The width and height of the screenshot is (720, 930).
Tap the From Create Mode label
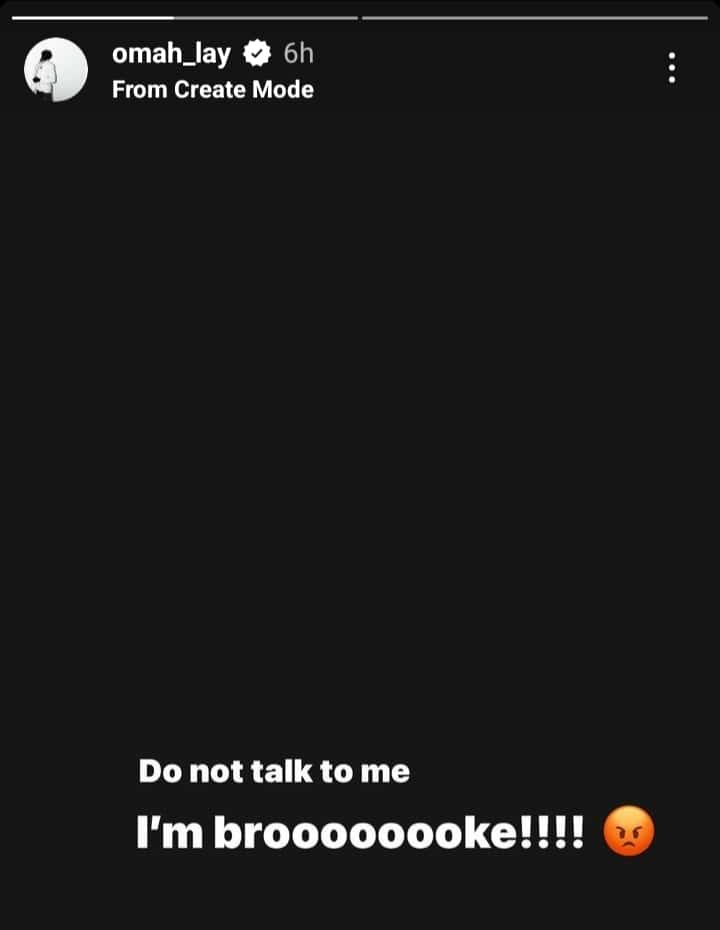212,90
